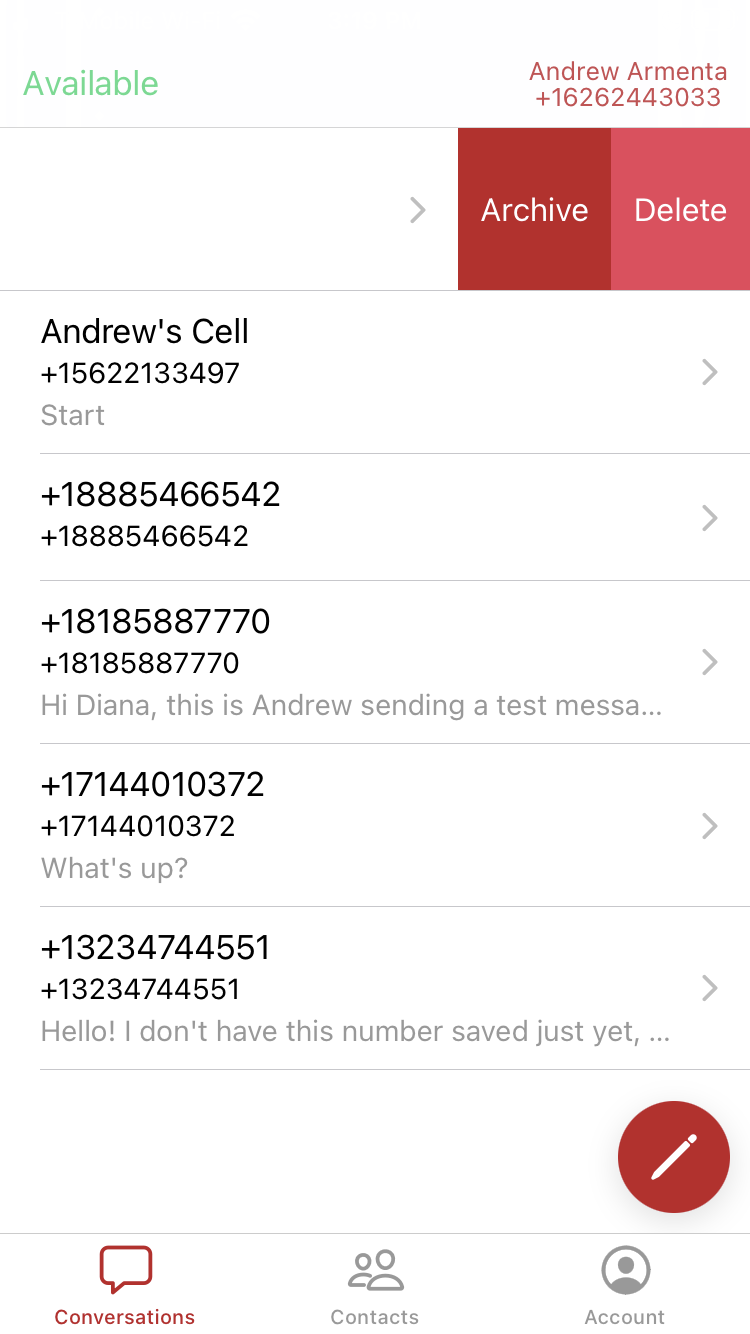750x1334 pixels.
Task: Archive the swiped conversation
Action: click(x=534, y=210)
